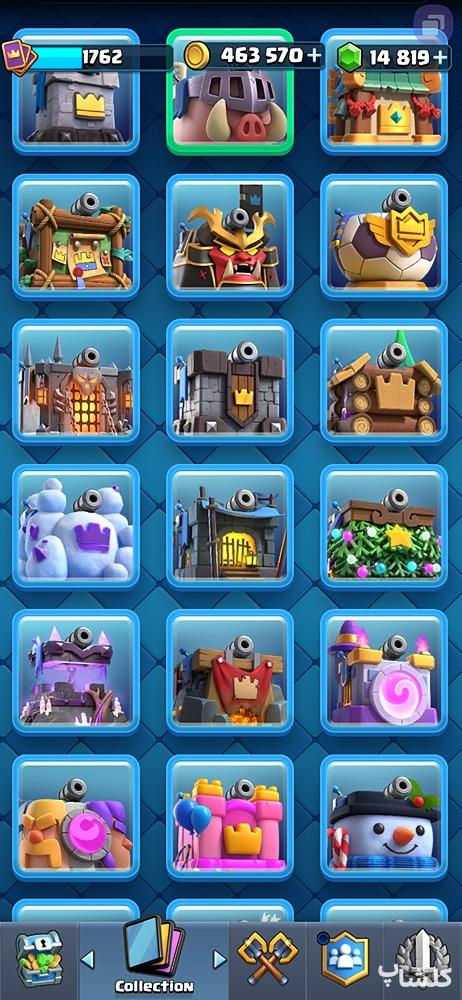The height and width of the screenshot is (1000, 462).
Task: Tap the right arrow beside Collection
Action: click(x=219, y=959)
